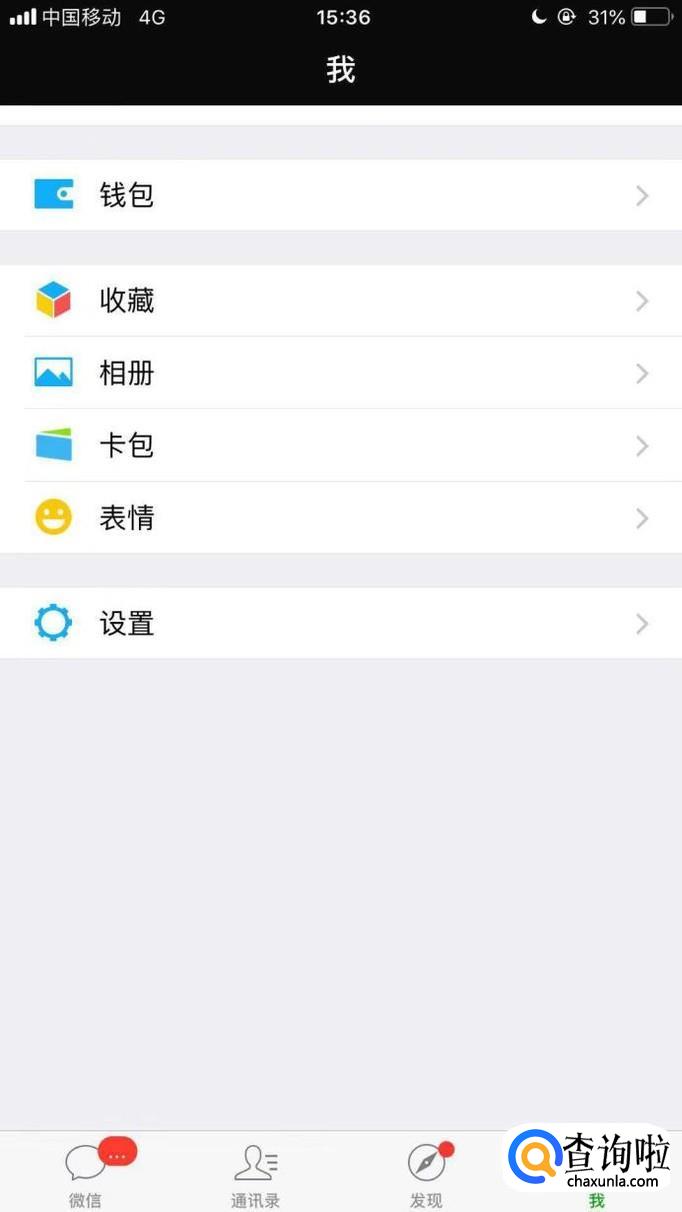Switch to the 发现 discover tab
This screenshot has width=682, height=1212.
click(x=427, y=1172)
